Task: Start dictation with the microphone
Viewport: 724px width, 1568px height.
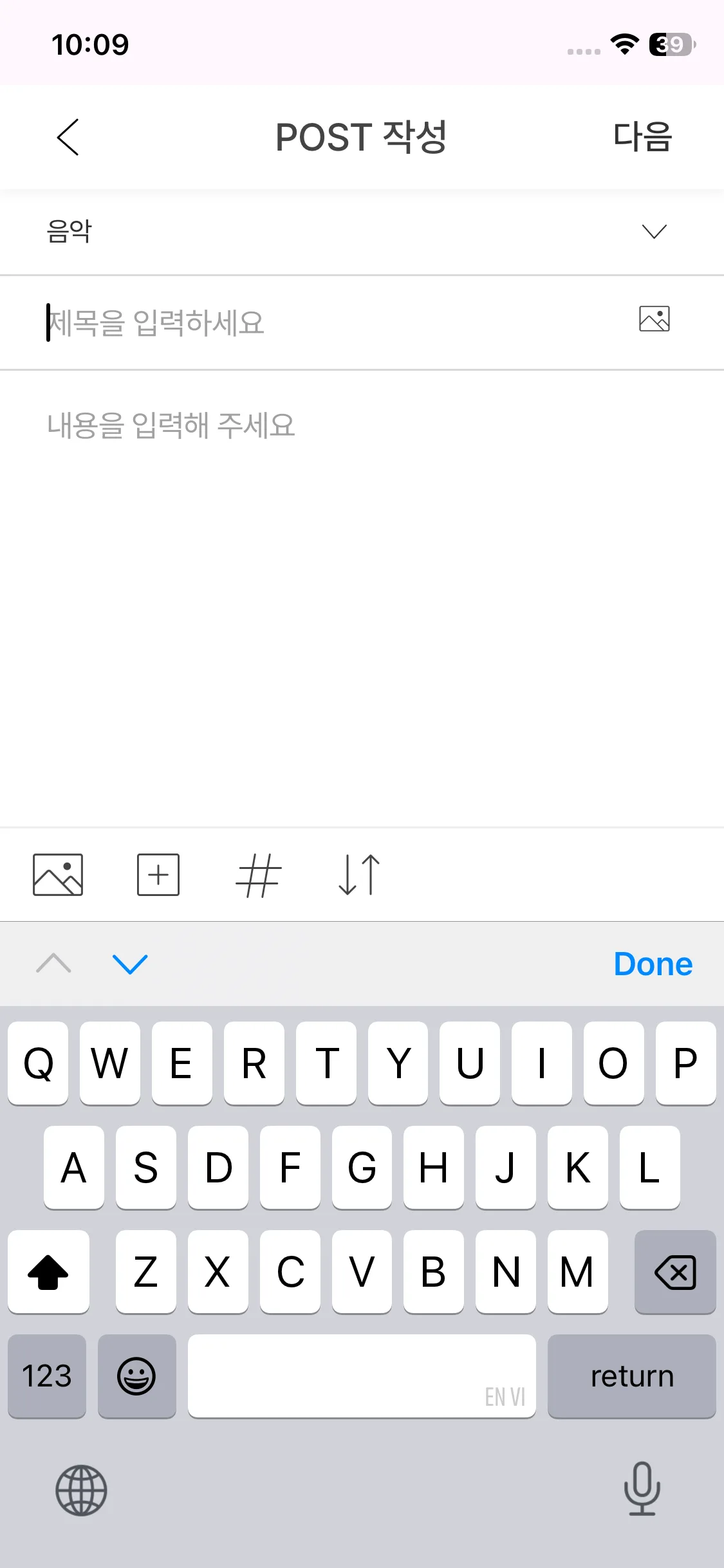Action: tap(642, 1489)
